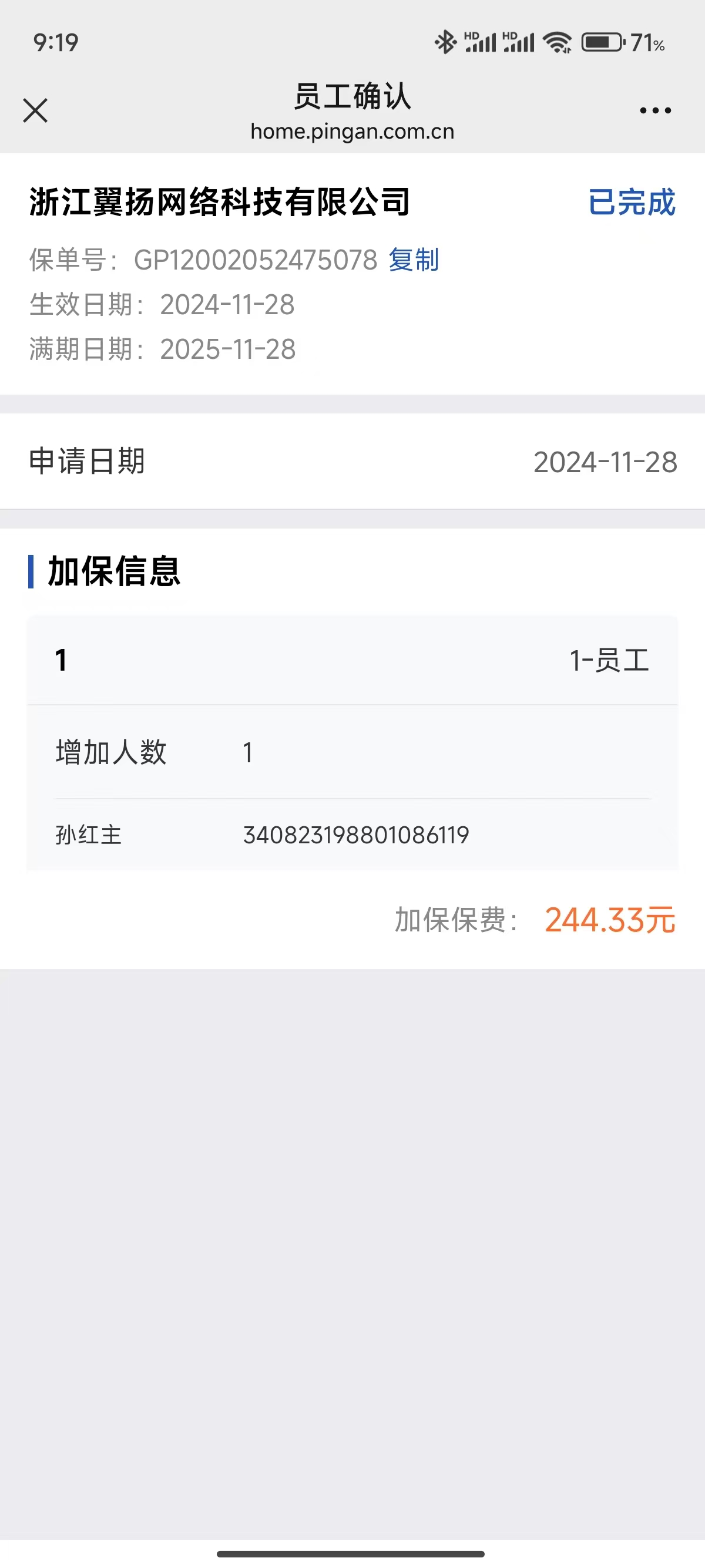Copy the policy number via 复制

click(x=414, y=260)
